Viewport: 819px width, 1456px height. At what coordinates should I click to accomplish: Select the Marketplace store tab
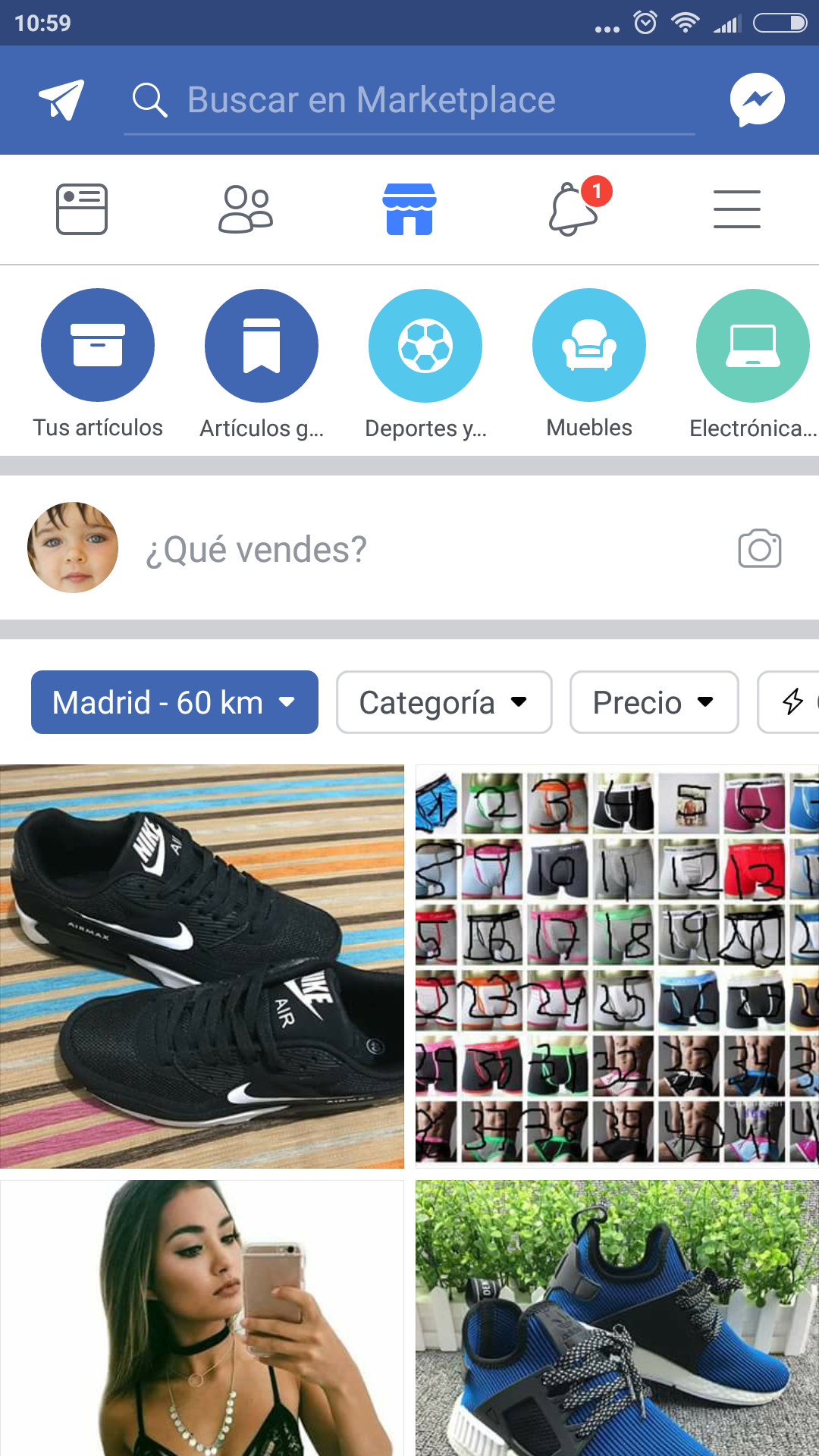(409, 209)
